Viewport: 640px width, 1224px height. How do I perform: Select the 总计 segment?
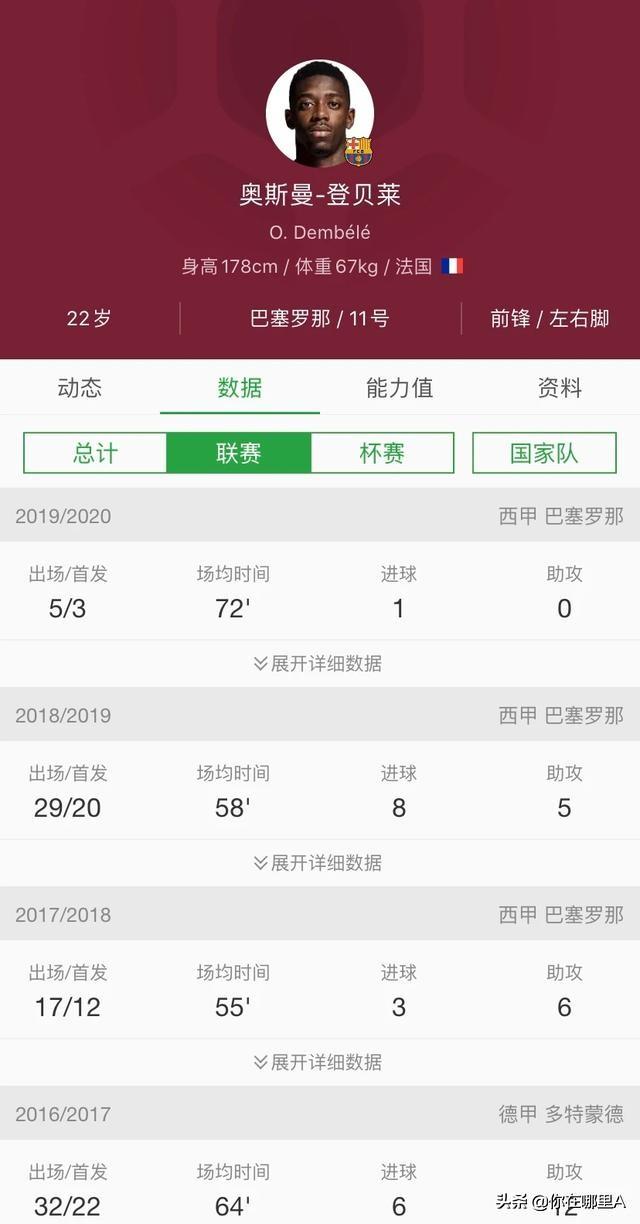click(x=95, y=453)
